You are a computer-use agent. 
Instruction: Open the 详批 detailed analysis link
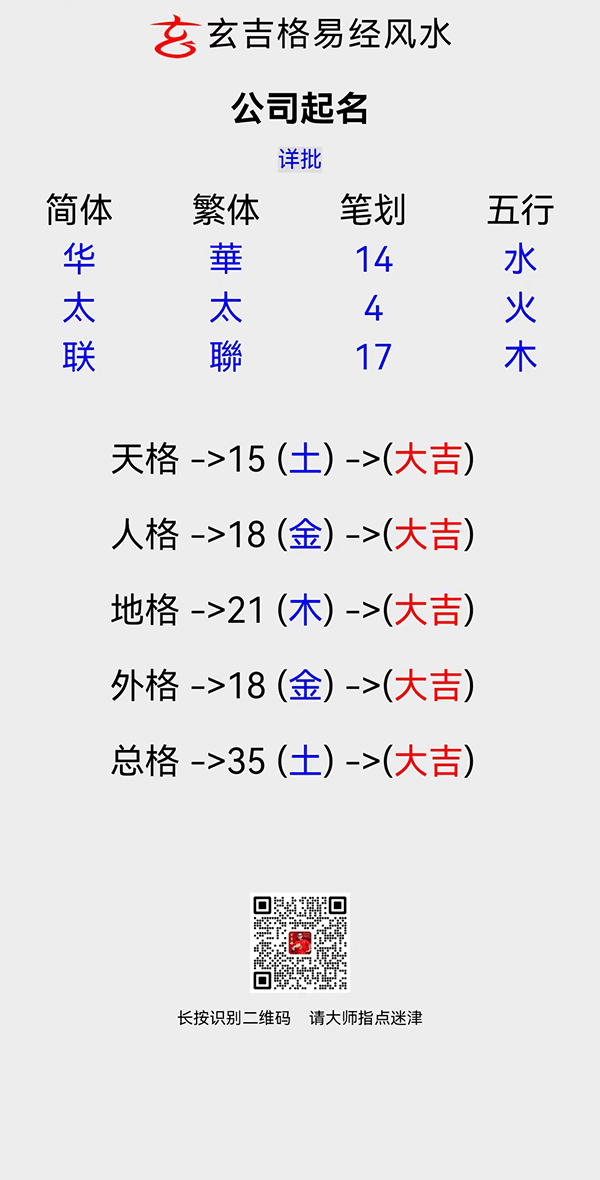tap(300, 159)
